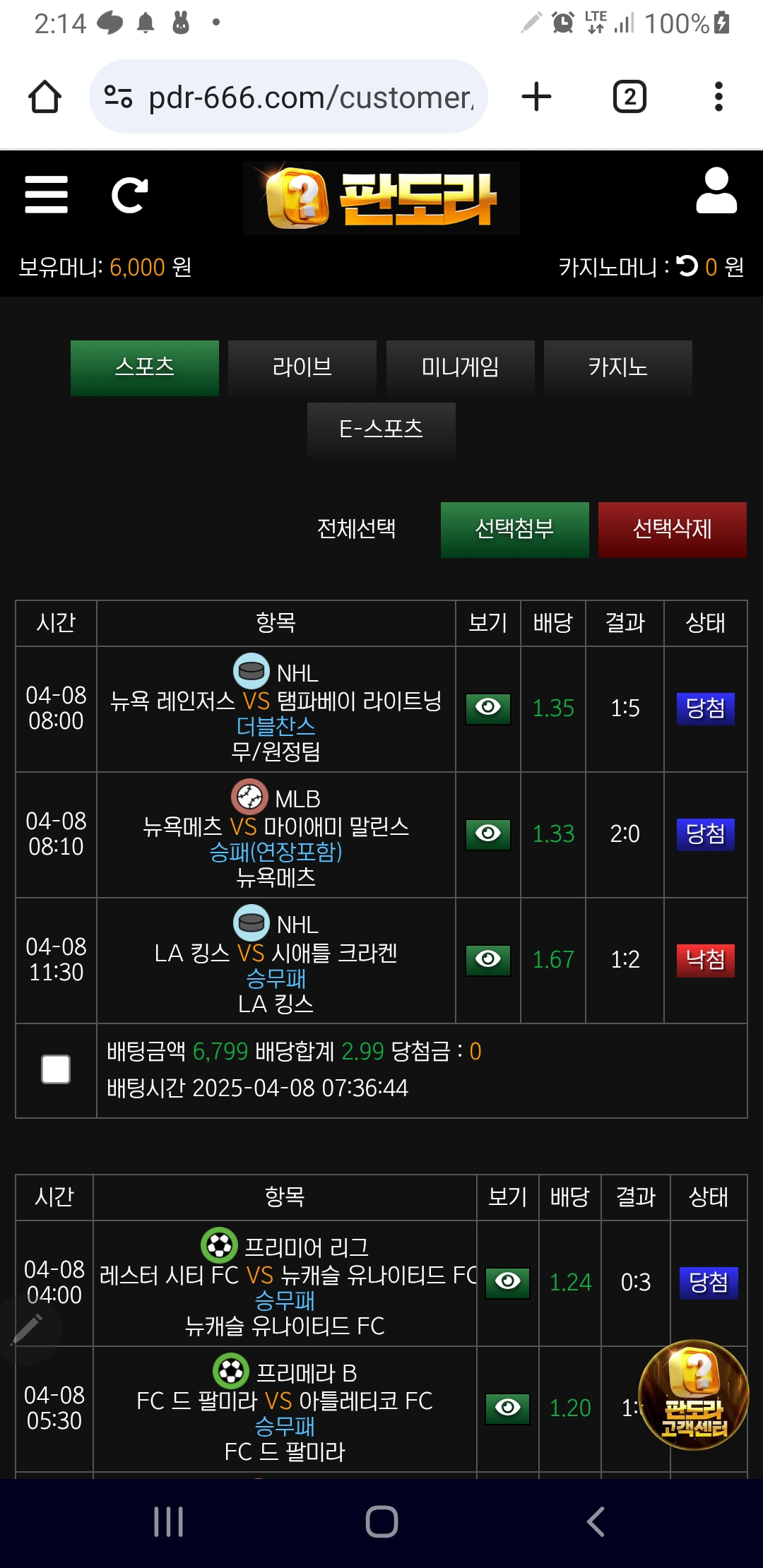This screenshot has height=1568, width=763.
Task: Open the browser tab switcher
Action: pyautogui.click(x=629, y=97)
